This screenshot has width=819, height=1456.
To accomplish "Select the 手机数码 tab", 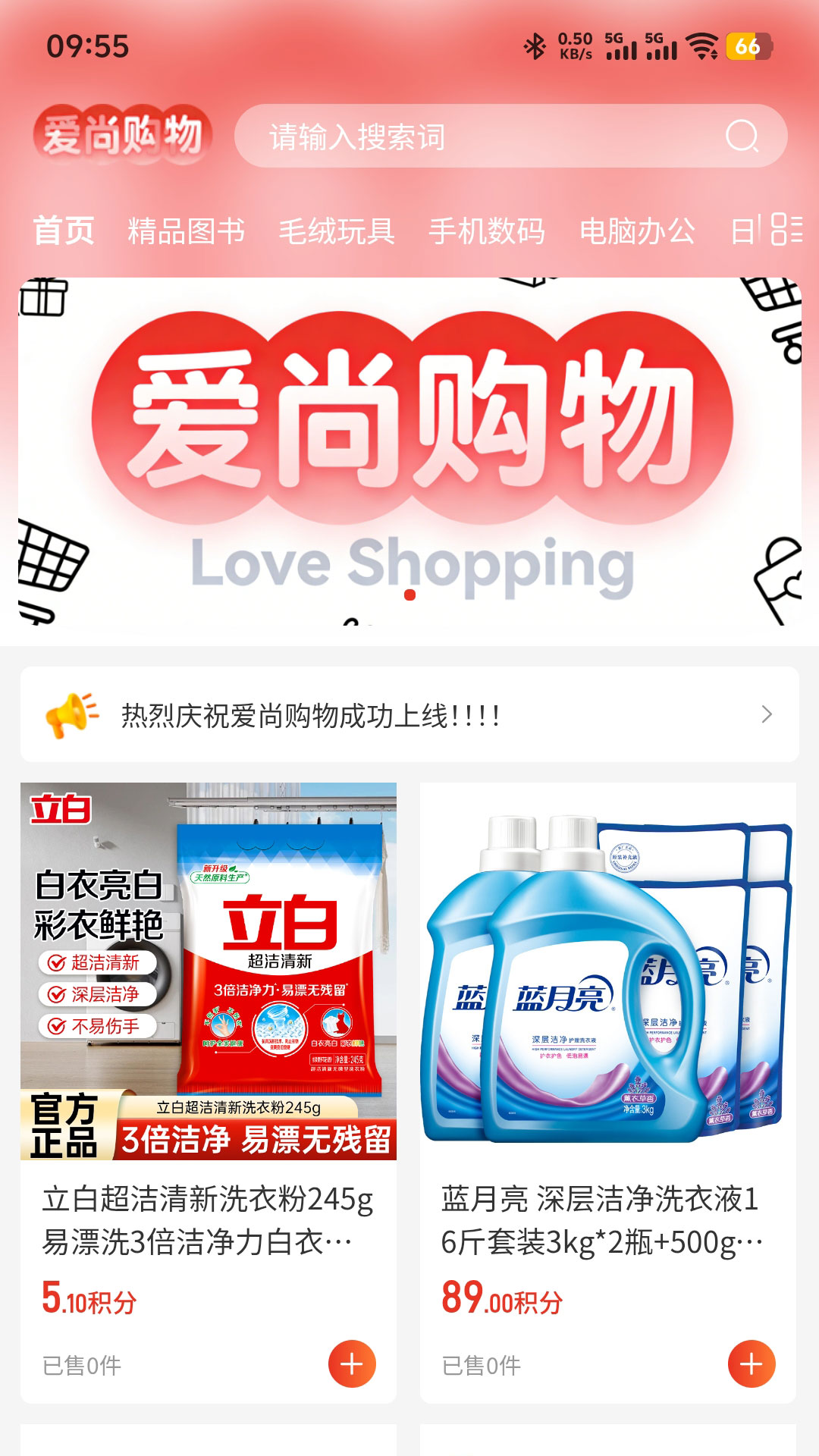I will (487, 231).
